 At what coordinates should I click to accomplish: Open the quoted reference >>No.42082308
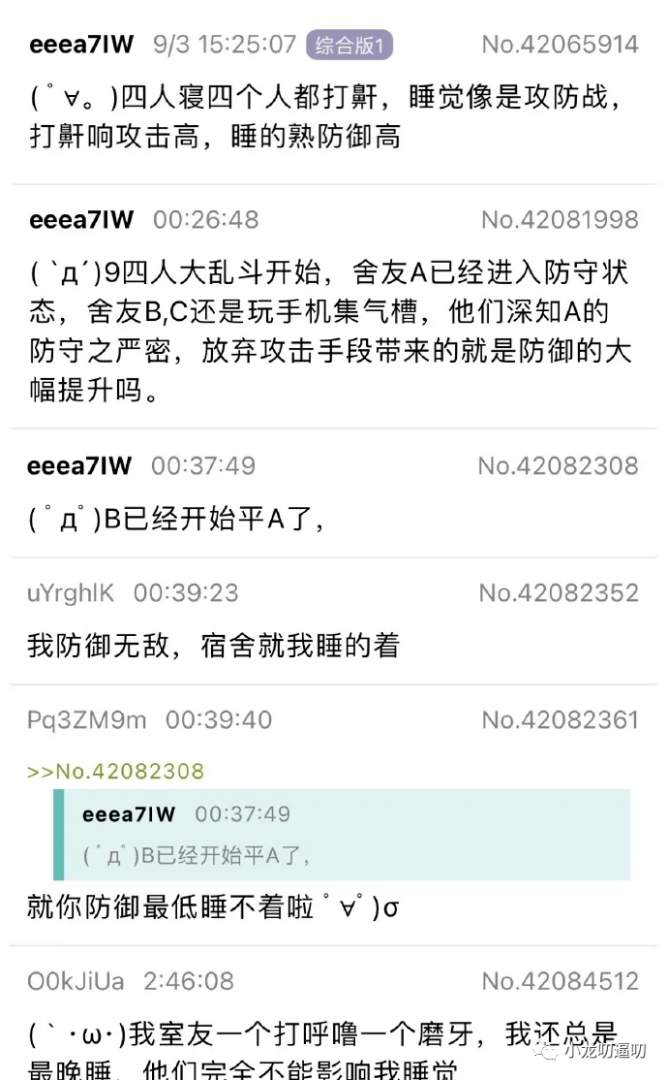coord(115,771)
